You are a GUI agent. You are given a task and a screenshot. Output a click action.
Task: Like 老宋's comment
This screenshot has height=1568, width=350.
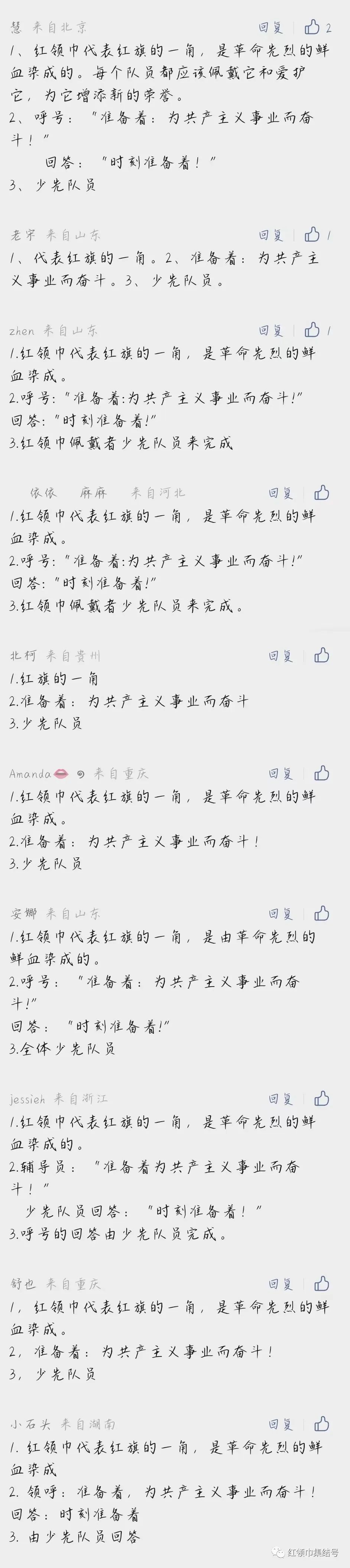click(x=312, y=234)
